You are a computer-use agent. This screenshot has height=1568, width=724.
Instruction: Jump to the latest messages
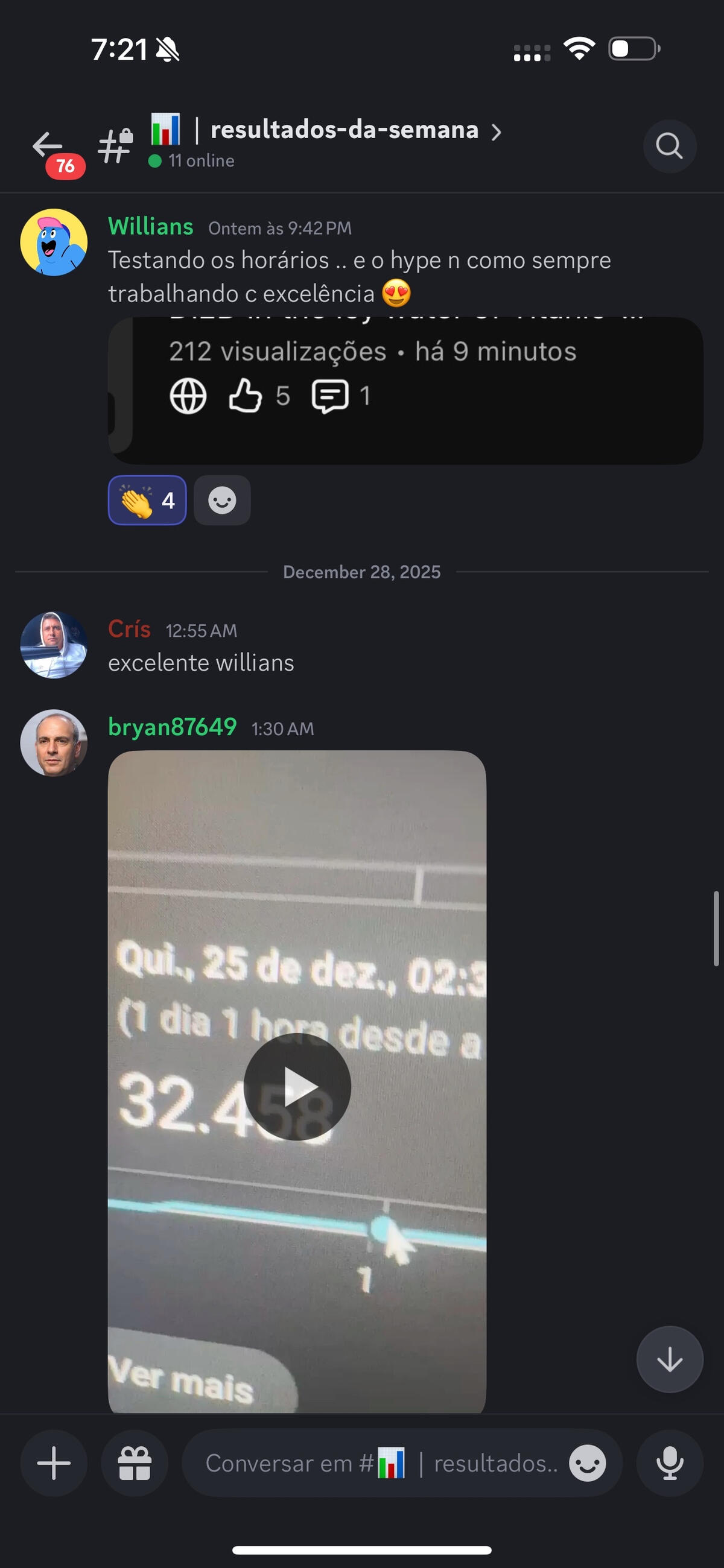(669, 1359)
